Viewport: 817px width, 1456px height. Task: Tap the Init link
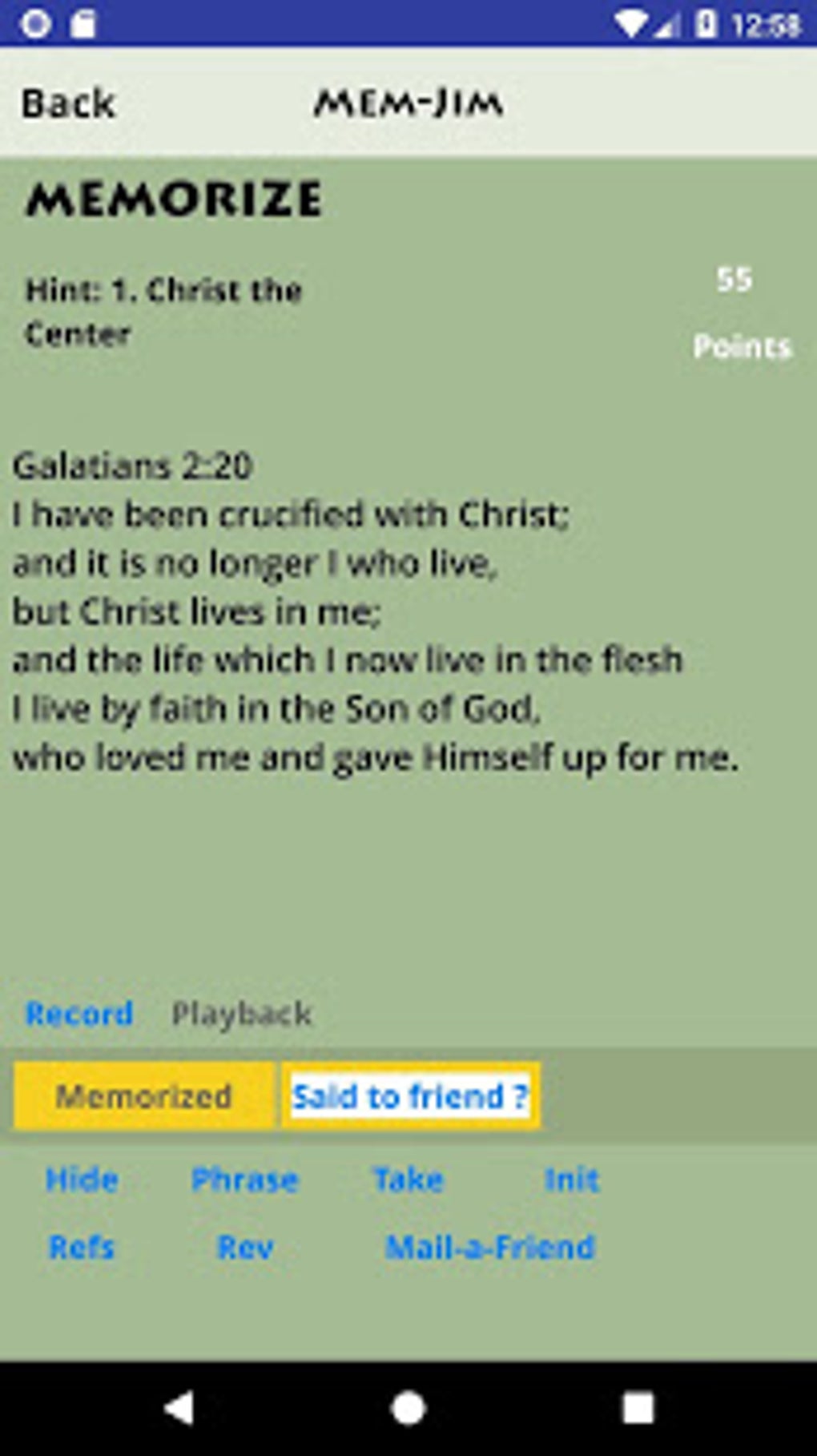(572, 1179)
